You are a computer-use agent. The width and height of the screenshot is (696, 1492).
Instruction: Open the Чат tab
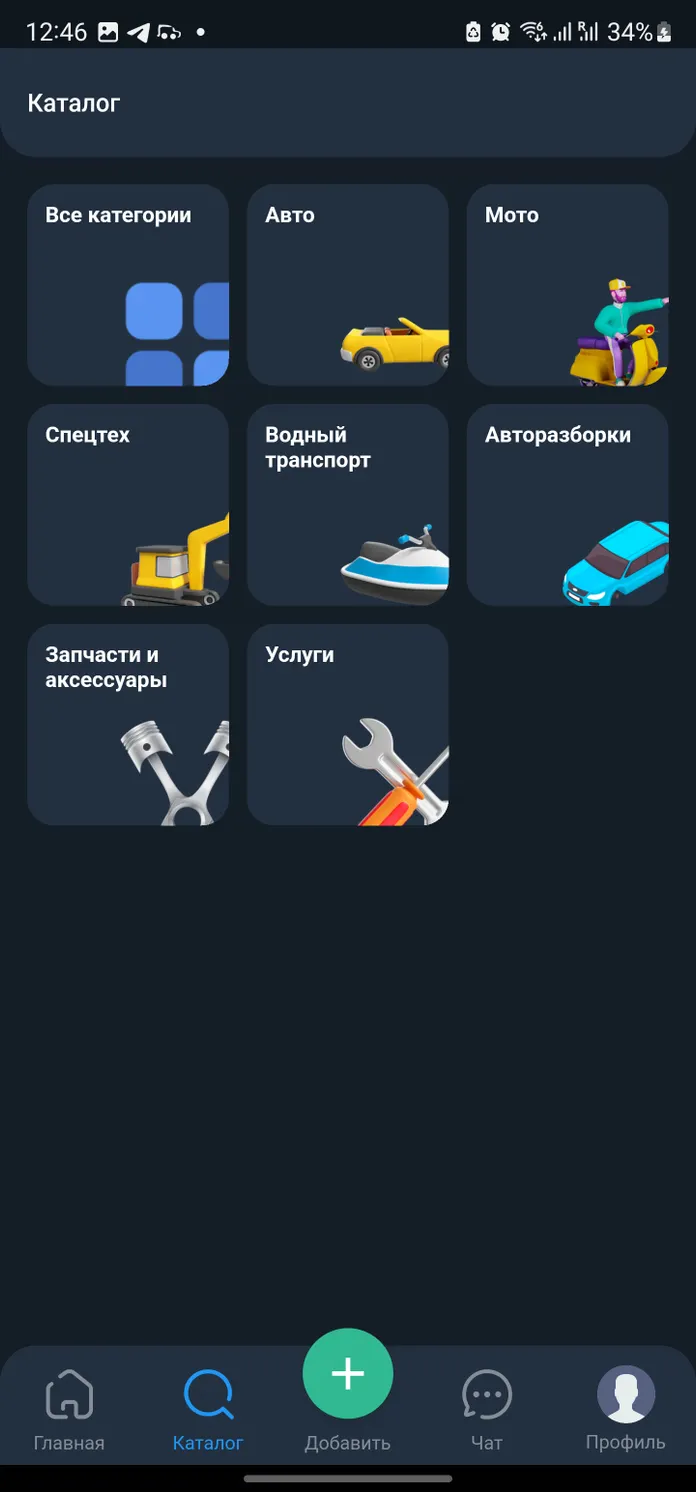pyautogui.click(x=487, y=1409)
